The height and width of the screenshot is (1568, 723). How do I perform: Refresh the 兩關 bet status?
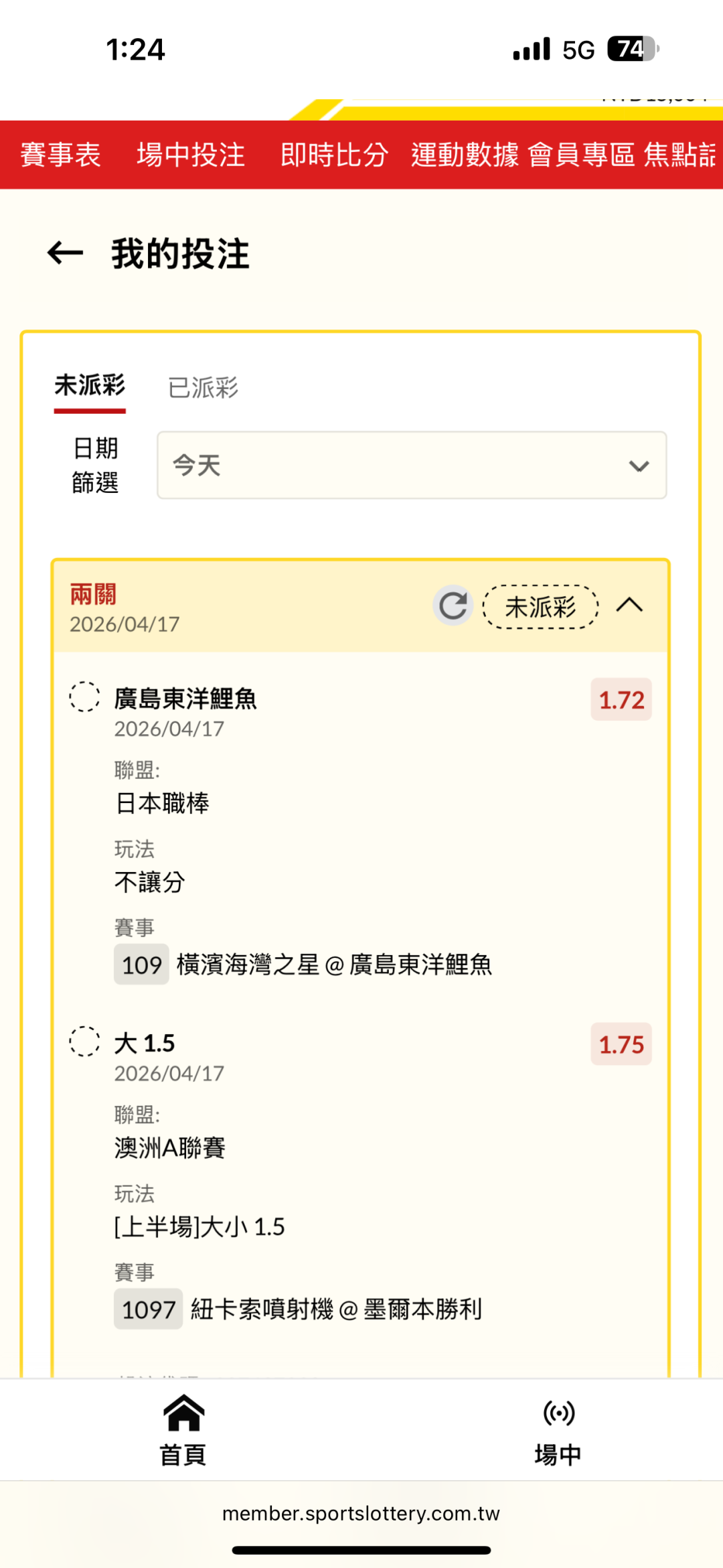(x=453, y=605)
